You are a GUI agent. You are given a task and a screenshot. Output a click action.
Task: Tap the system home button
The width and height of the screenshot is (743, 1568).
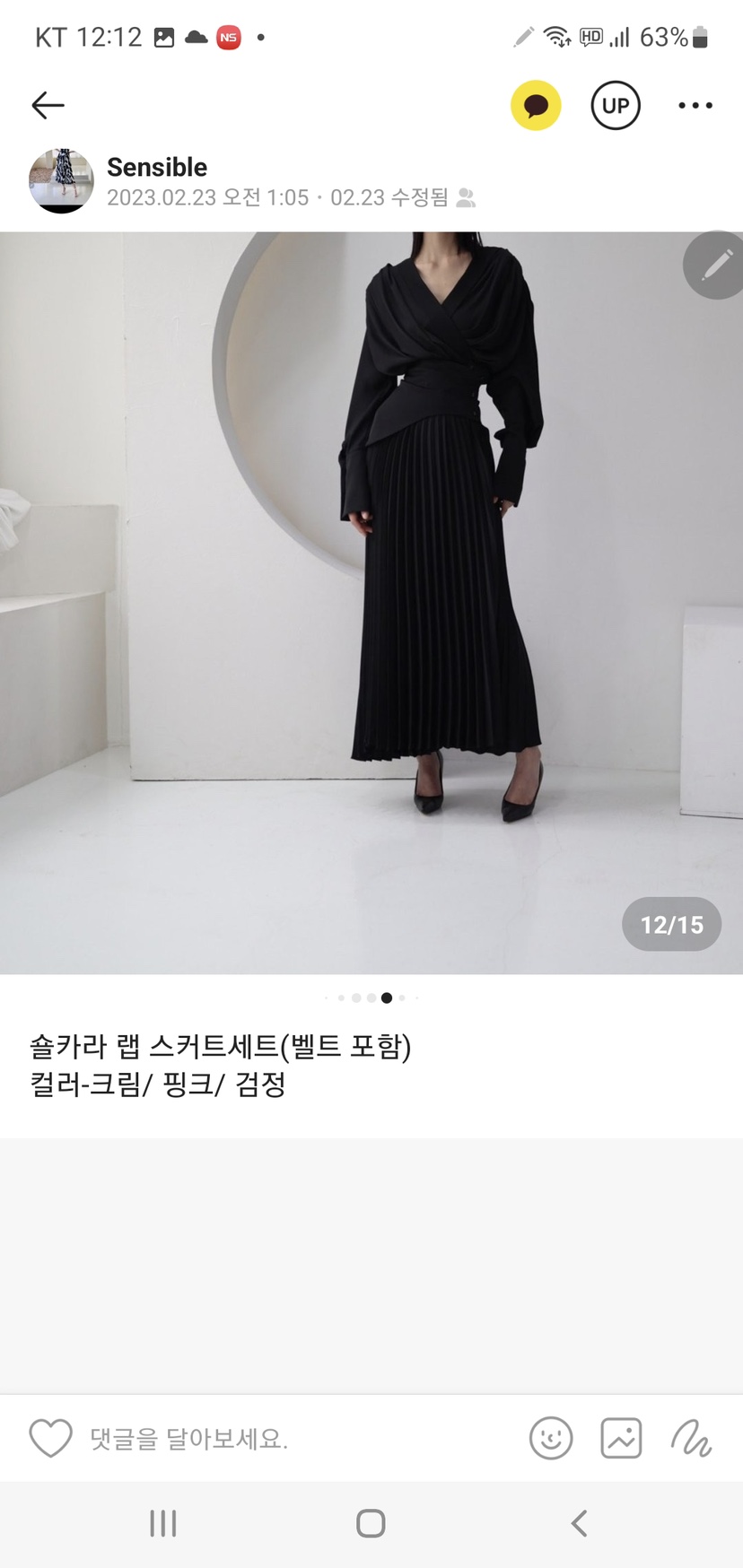tap(371, 1523)
